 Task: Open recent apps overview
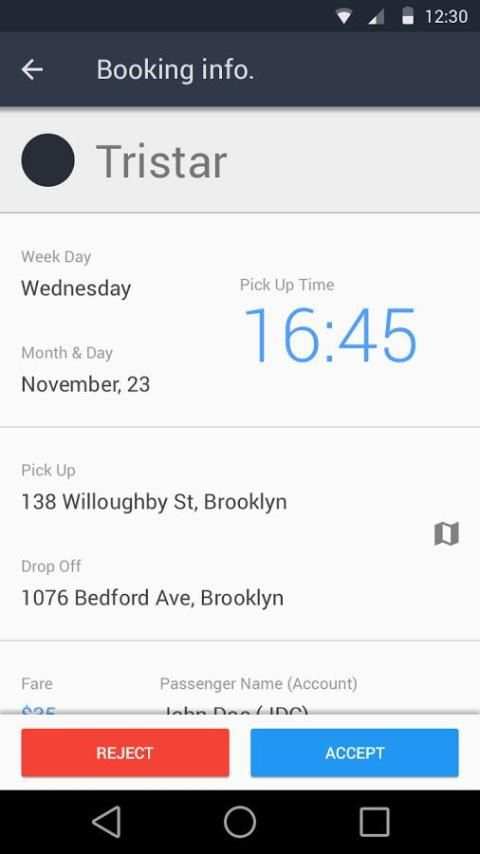374,822
